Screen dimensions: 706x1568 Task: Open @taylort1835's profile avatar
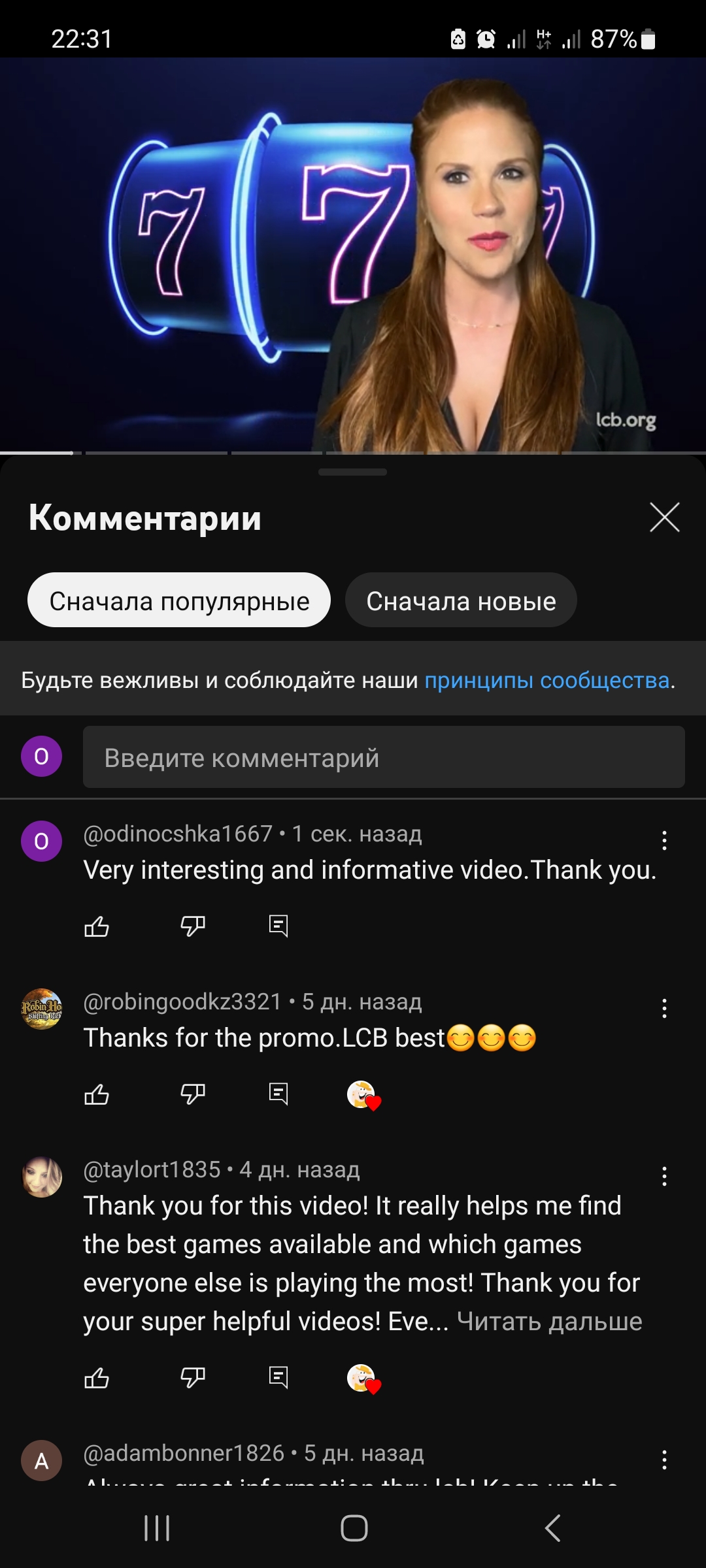pos(42,1177)
